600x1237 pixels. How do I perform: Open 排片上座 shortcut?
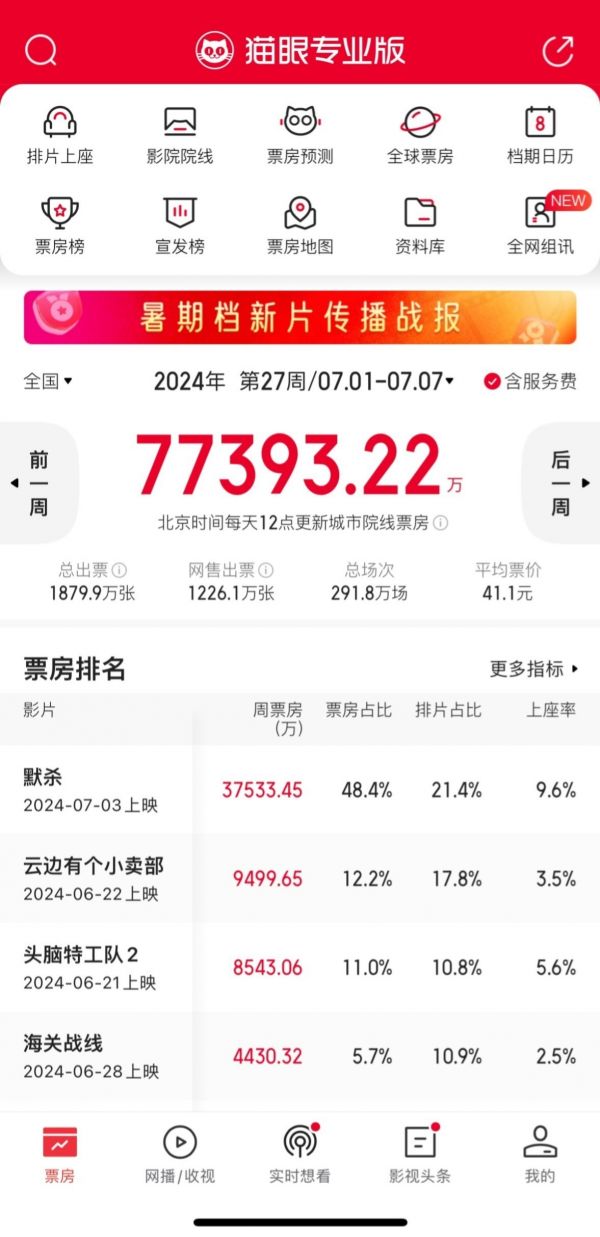coord(60,135)
